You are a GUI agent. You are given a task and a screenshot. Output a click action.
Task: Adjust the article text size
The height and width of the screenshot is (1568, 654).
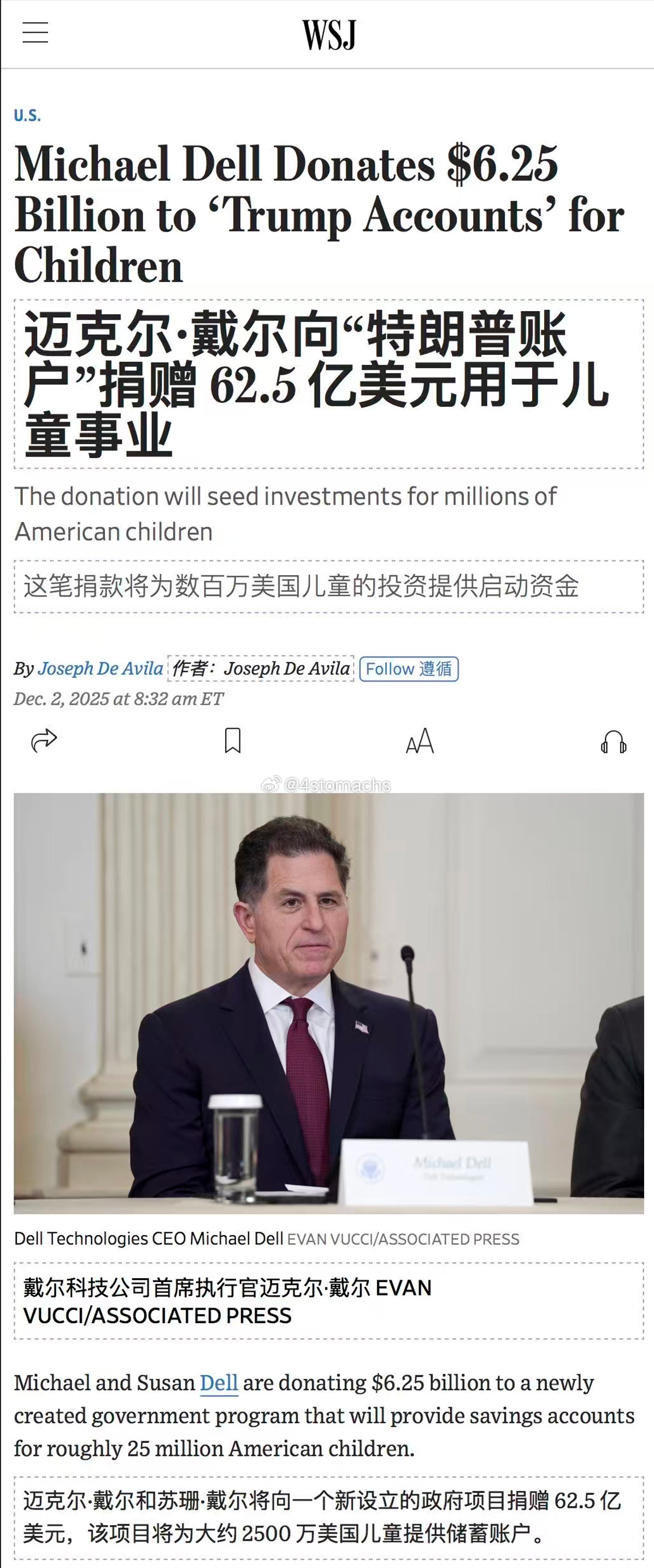pos(420,741)
